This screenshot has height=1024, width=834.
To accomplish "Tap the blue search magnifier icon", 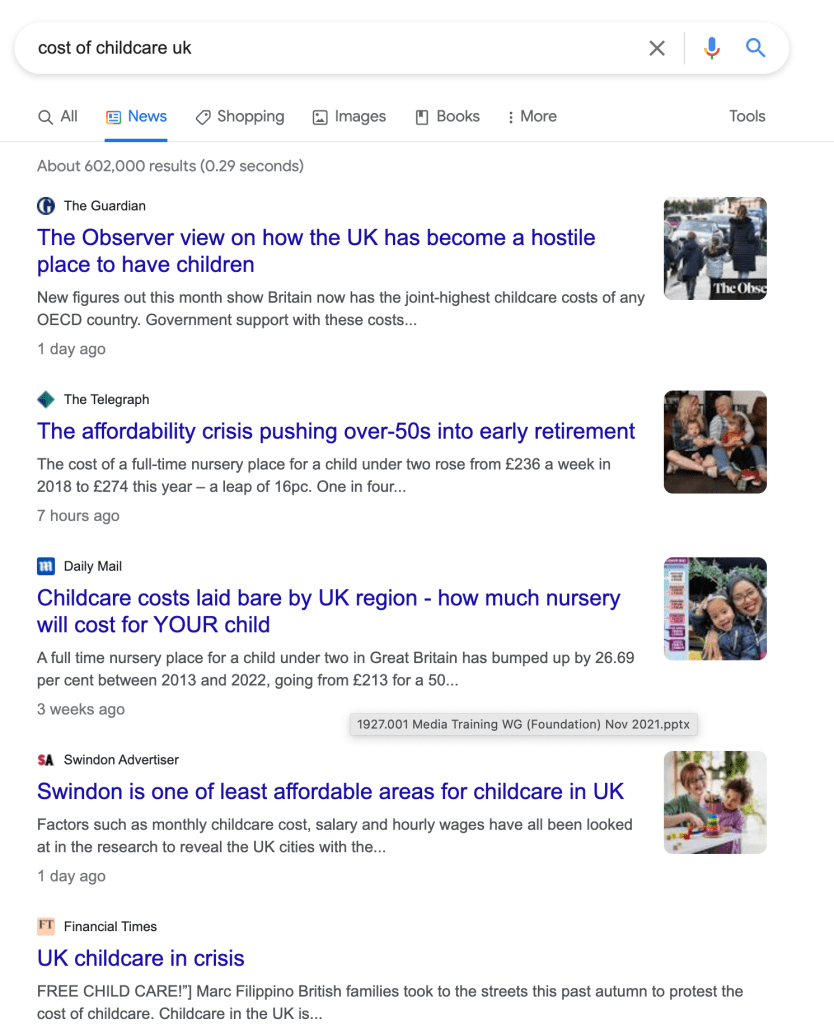I will 756,48.
